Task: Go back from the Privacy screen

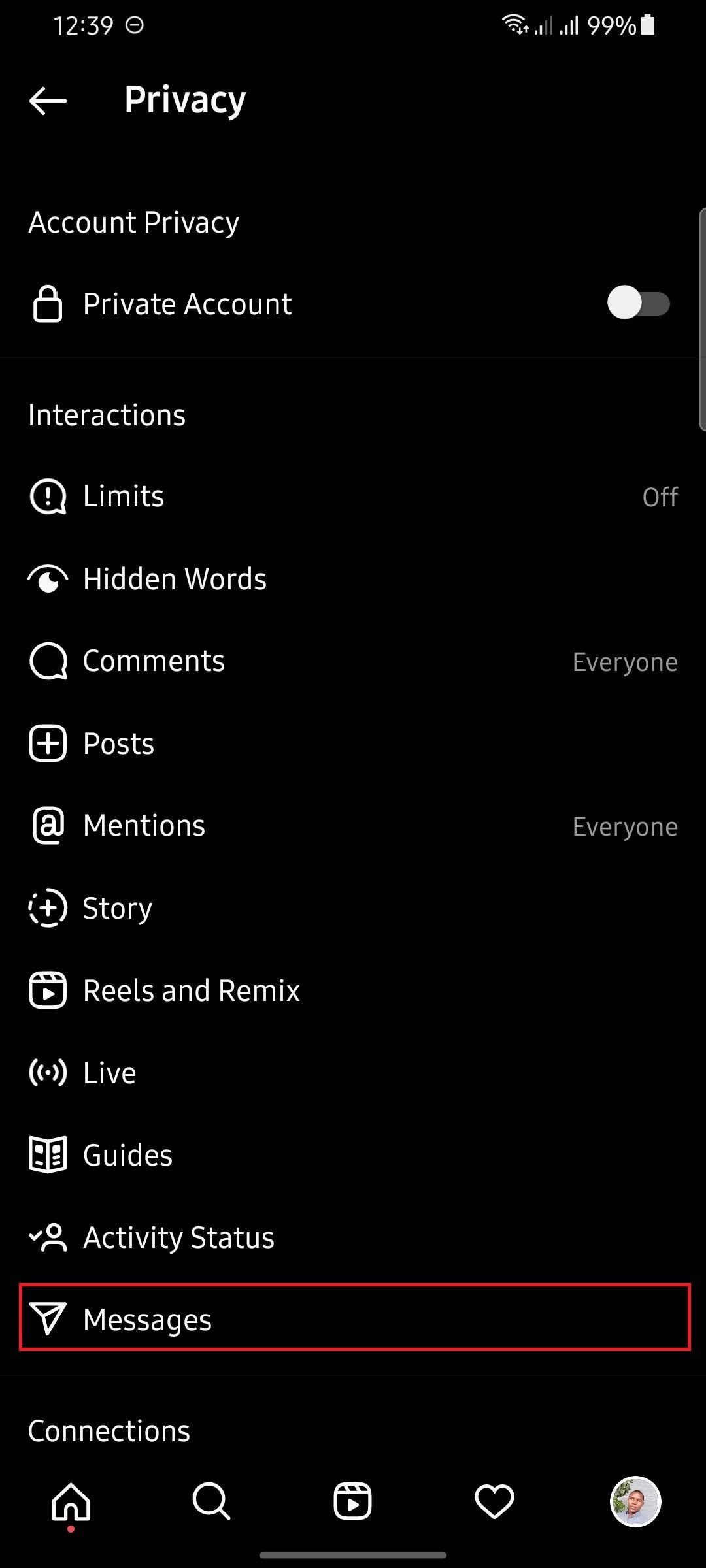Action: pos(48,101)
